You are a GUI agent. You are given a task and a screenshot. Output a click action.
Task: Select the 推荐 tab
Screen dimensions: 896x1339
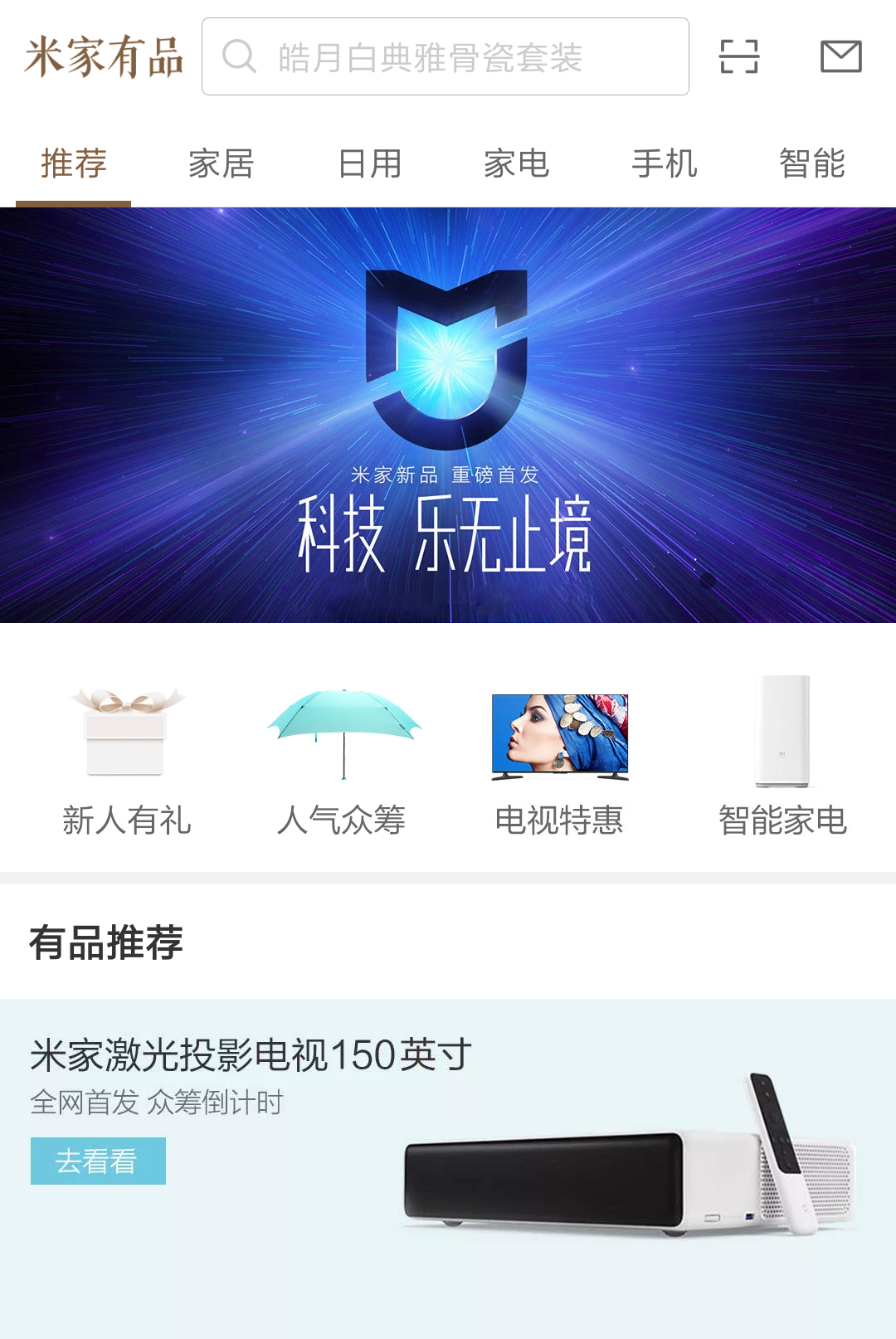(74, 163)
